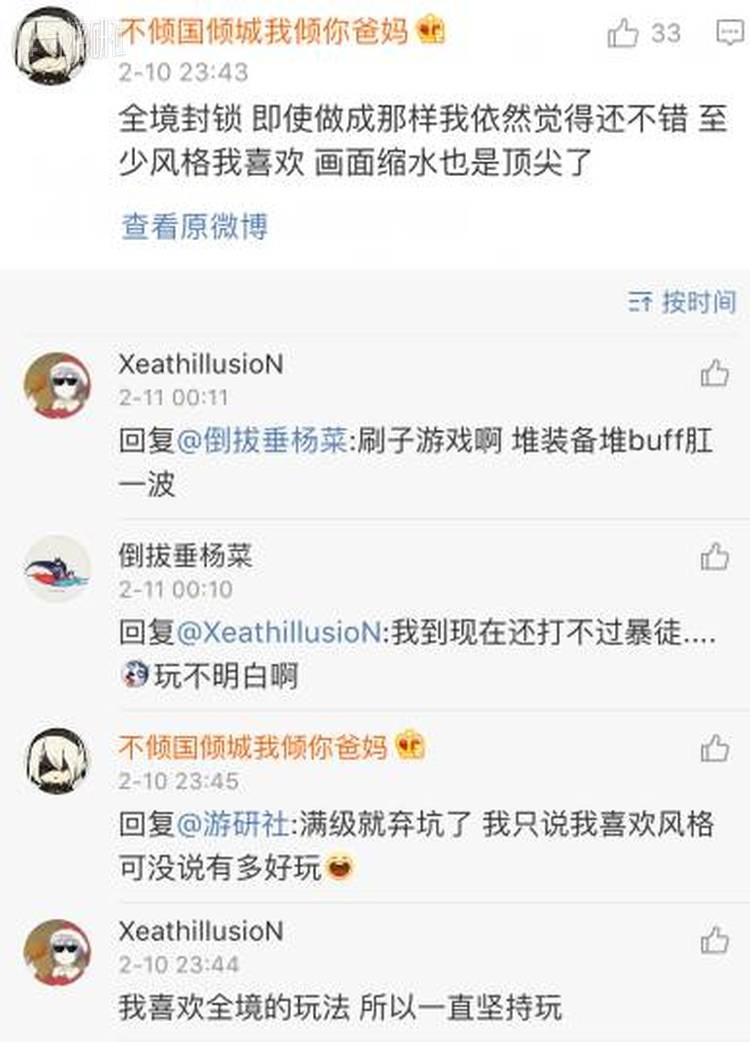The height and width of the screenshot is (1042, 750).
Task: Like the reply posted at 2-10 23:45
Action: (x=714, y=748)
